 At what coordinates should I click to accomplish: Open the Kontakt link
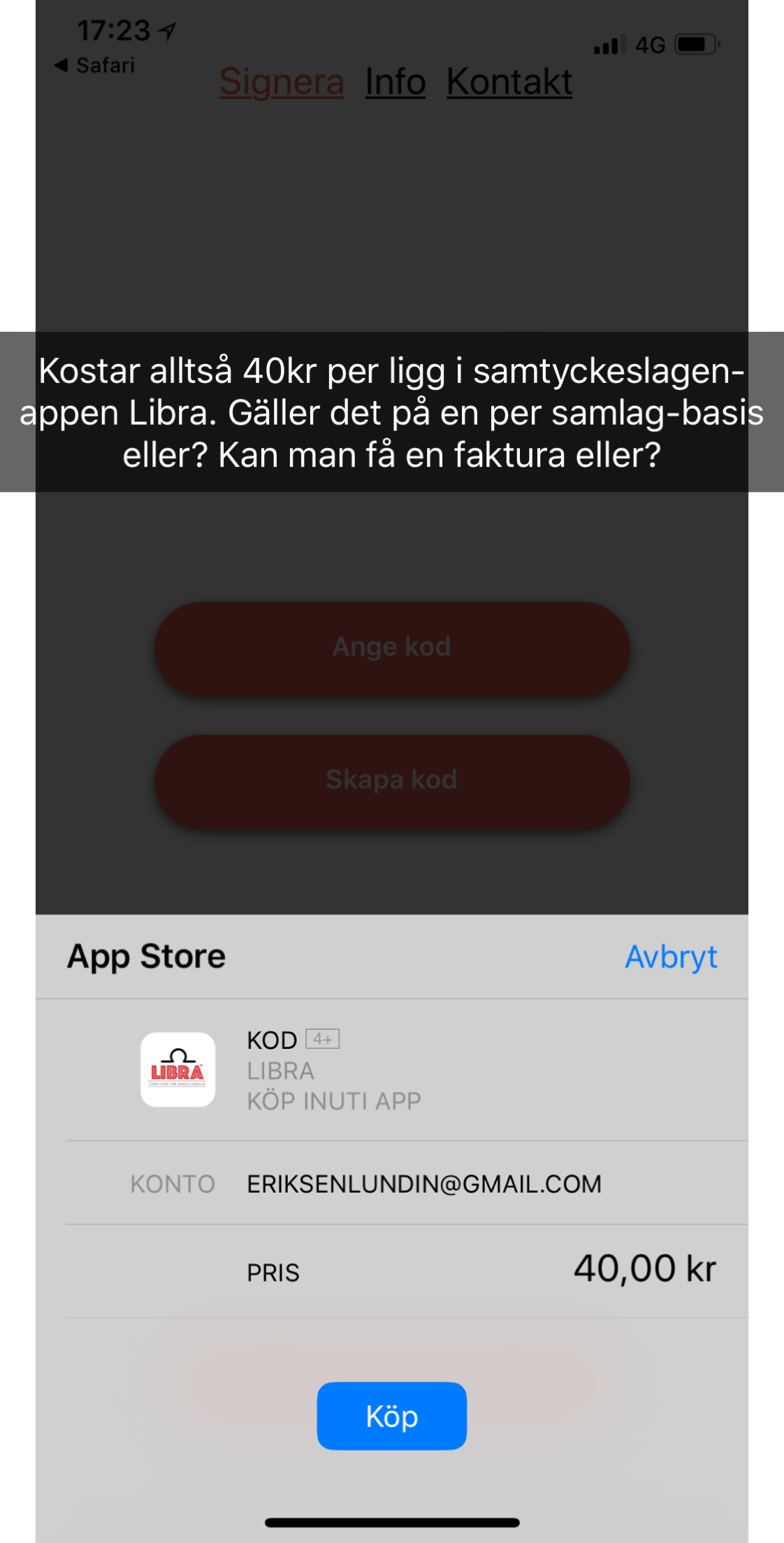(x=509, y=82)
